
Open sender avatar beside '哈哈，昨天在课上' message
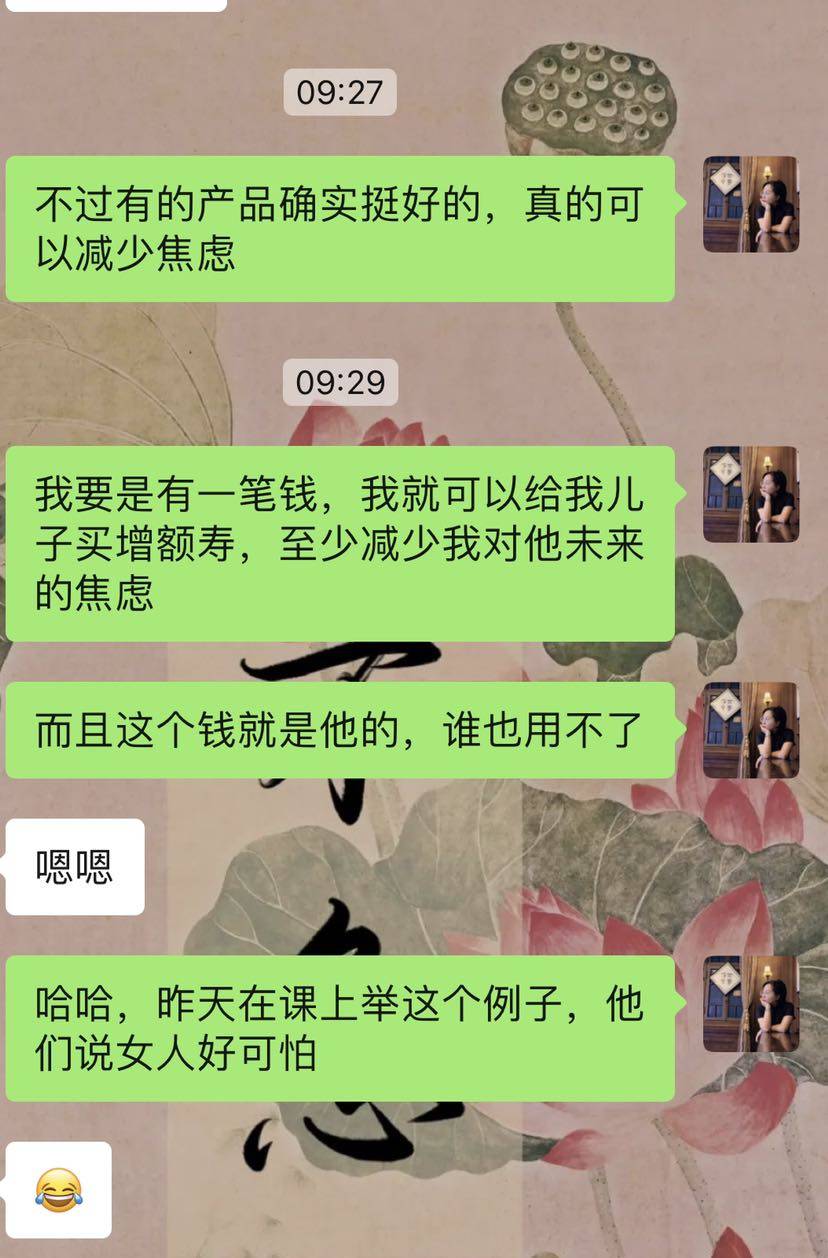pyautogui.click(x=750, y=1003)
